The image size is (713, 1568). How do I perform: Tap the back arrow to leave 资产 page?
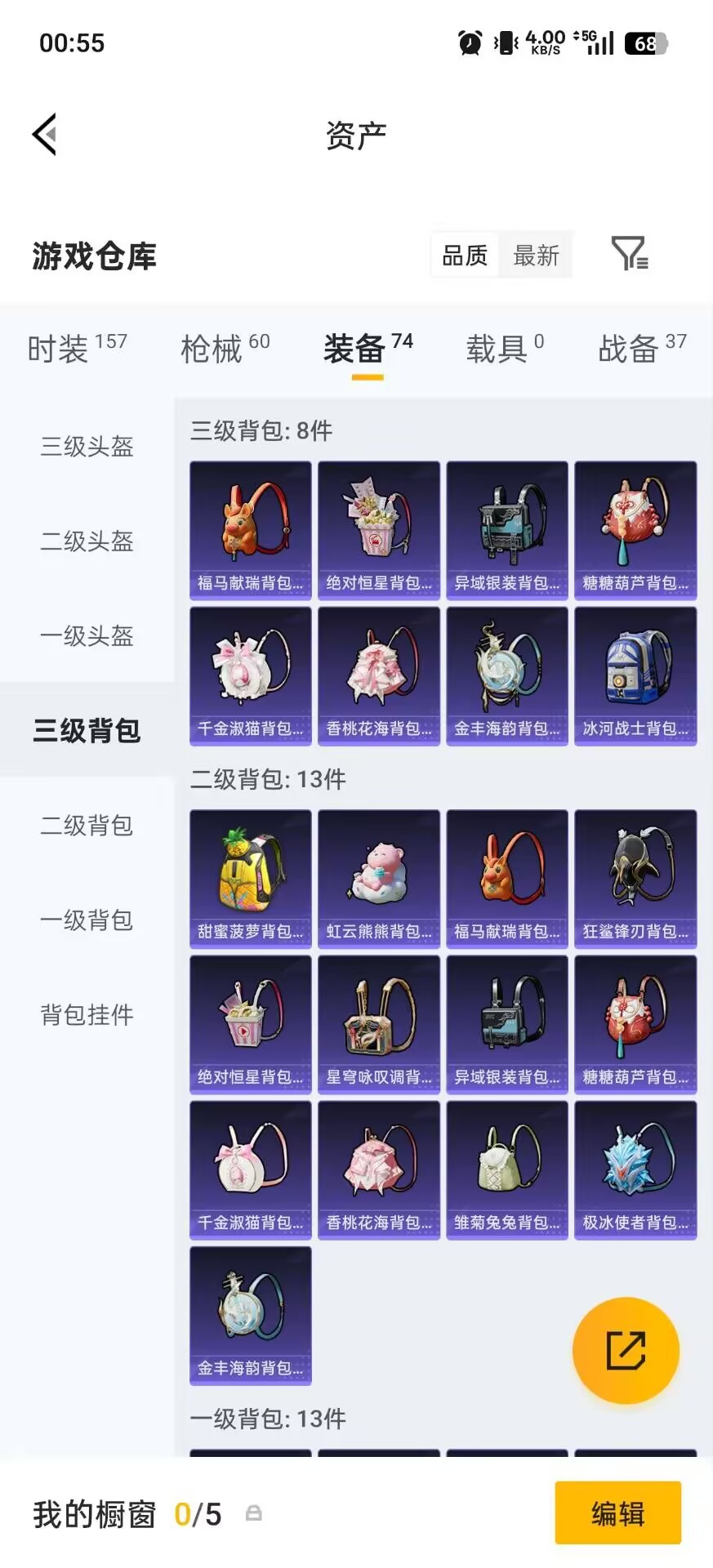click(45, 134)
